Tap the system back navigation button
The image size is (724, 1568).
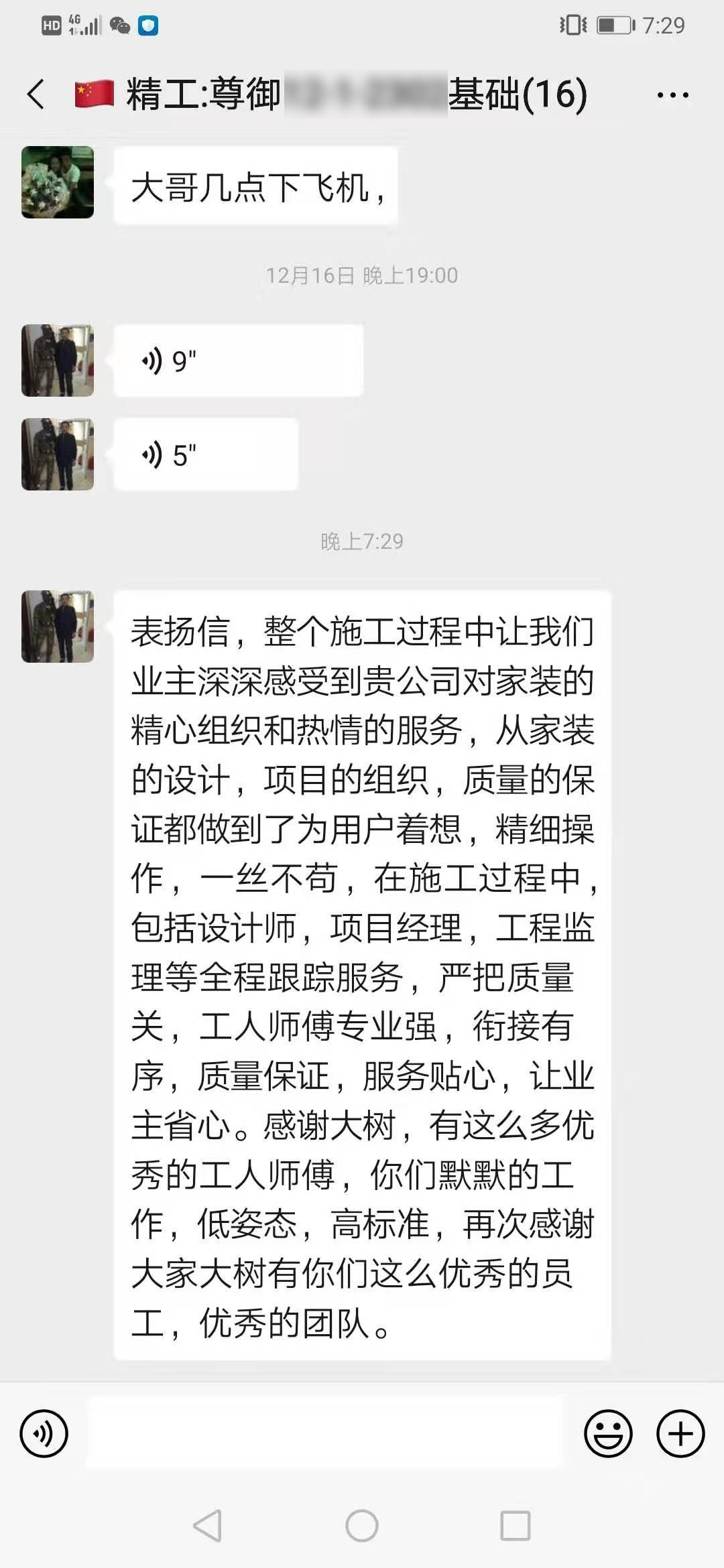click(x=208, y=1526)
